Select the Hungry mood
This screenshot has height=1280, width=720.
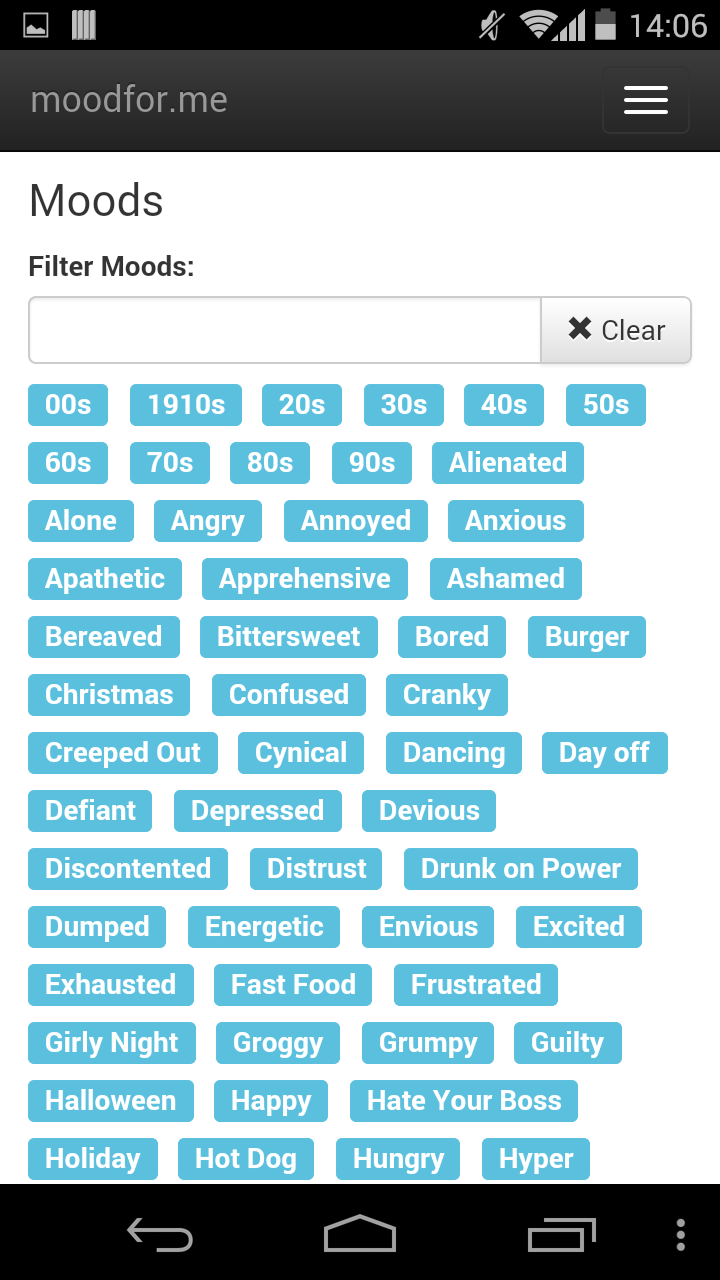pyautogui.click(x=398, y=1159)
